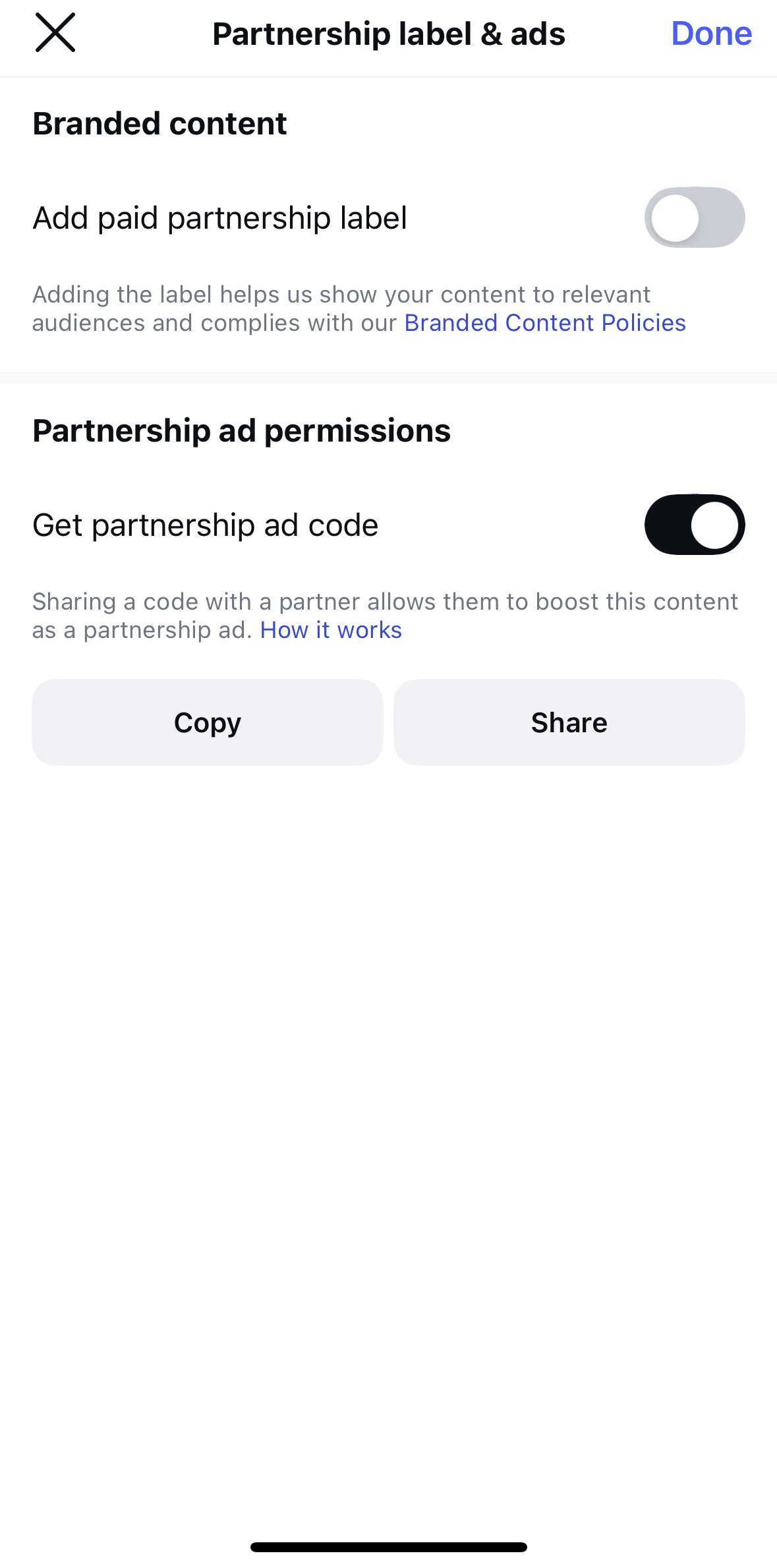This screenshot has height=1568, width=777.
Task: Share the partnership ad code
Action: 569,722
